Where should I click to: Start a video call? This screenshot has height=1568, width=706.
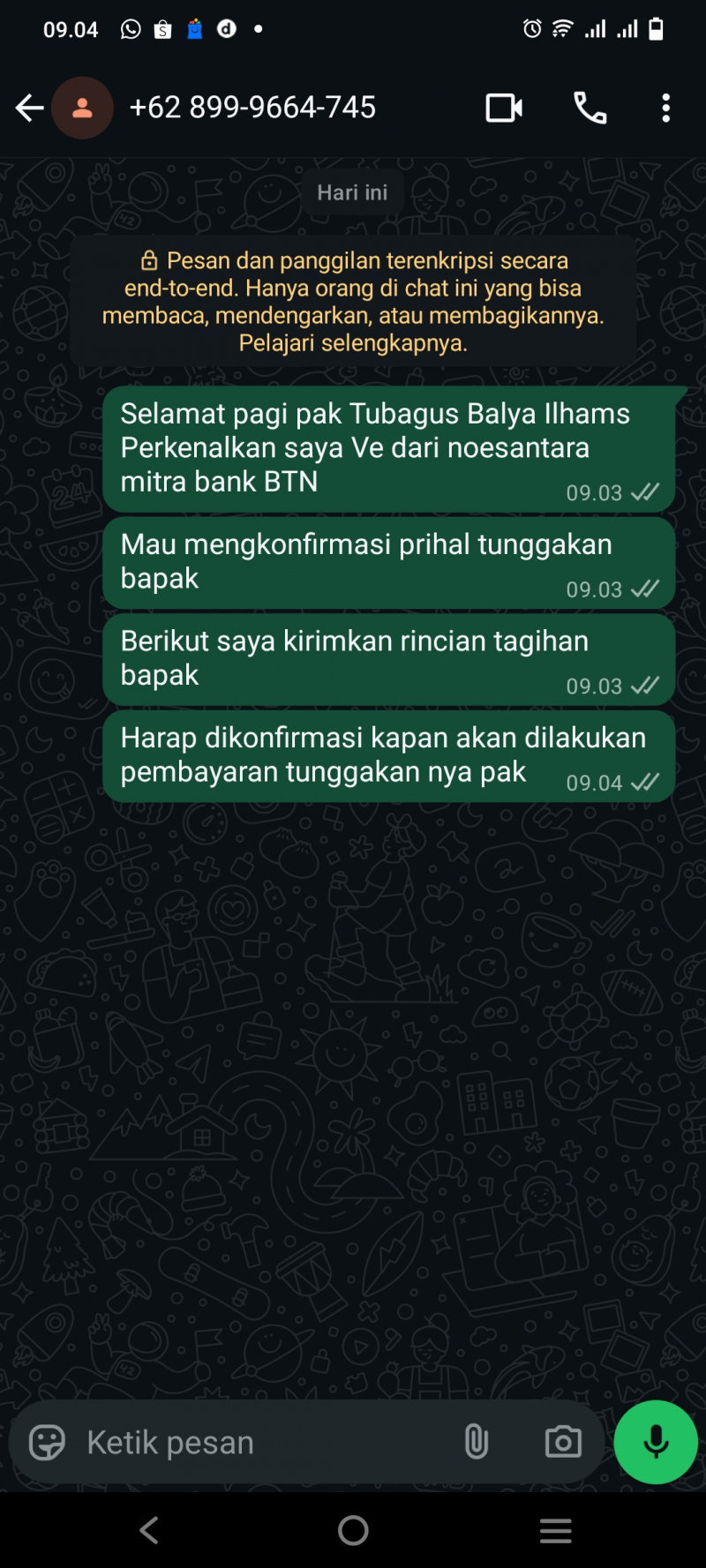504,108
